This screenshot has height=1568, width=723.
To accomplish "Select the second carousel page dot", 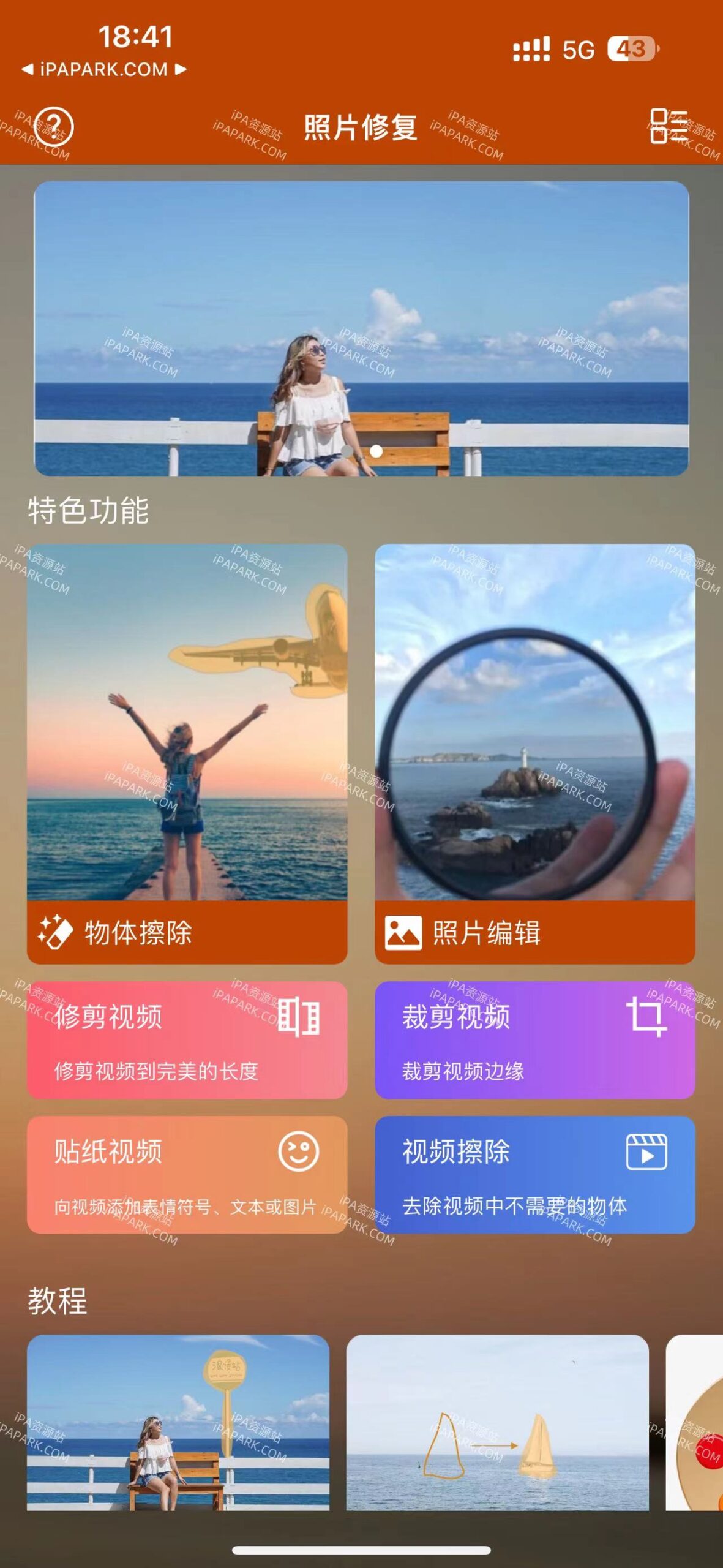I will pyautogui.click(x=375, y=451).
